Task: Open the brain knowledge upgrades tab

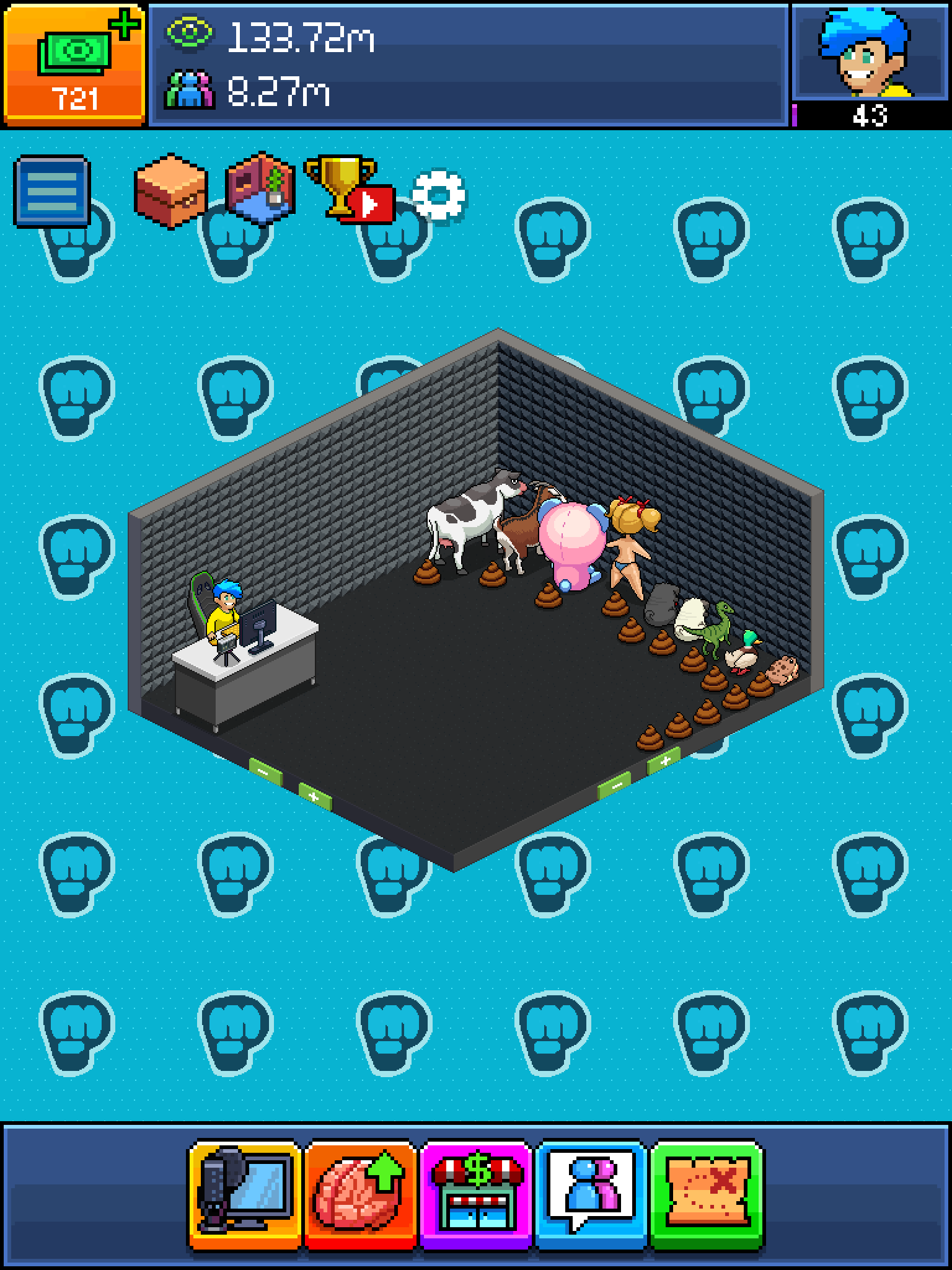Action: [360, 1194]
